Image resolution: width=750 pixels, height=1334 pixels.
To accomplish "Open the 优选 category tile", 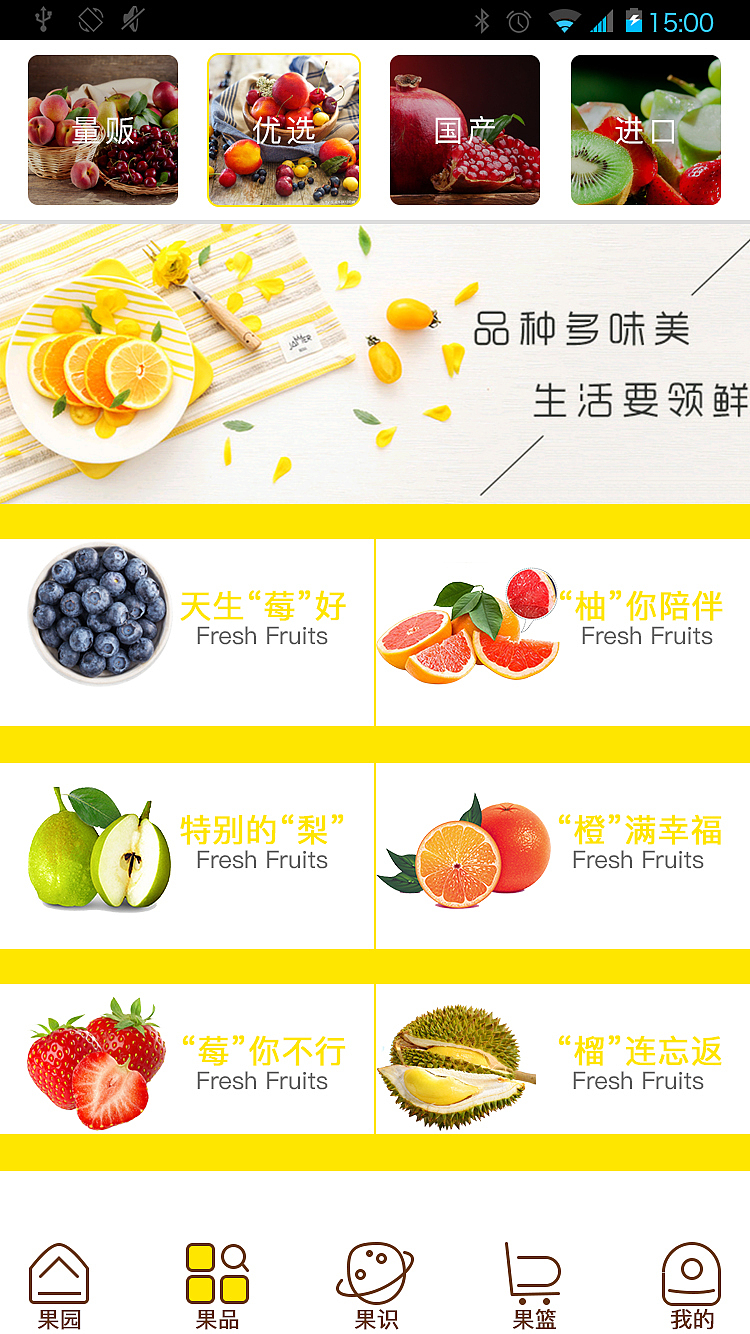I will [x=284, y=130].
